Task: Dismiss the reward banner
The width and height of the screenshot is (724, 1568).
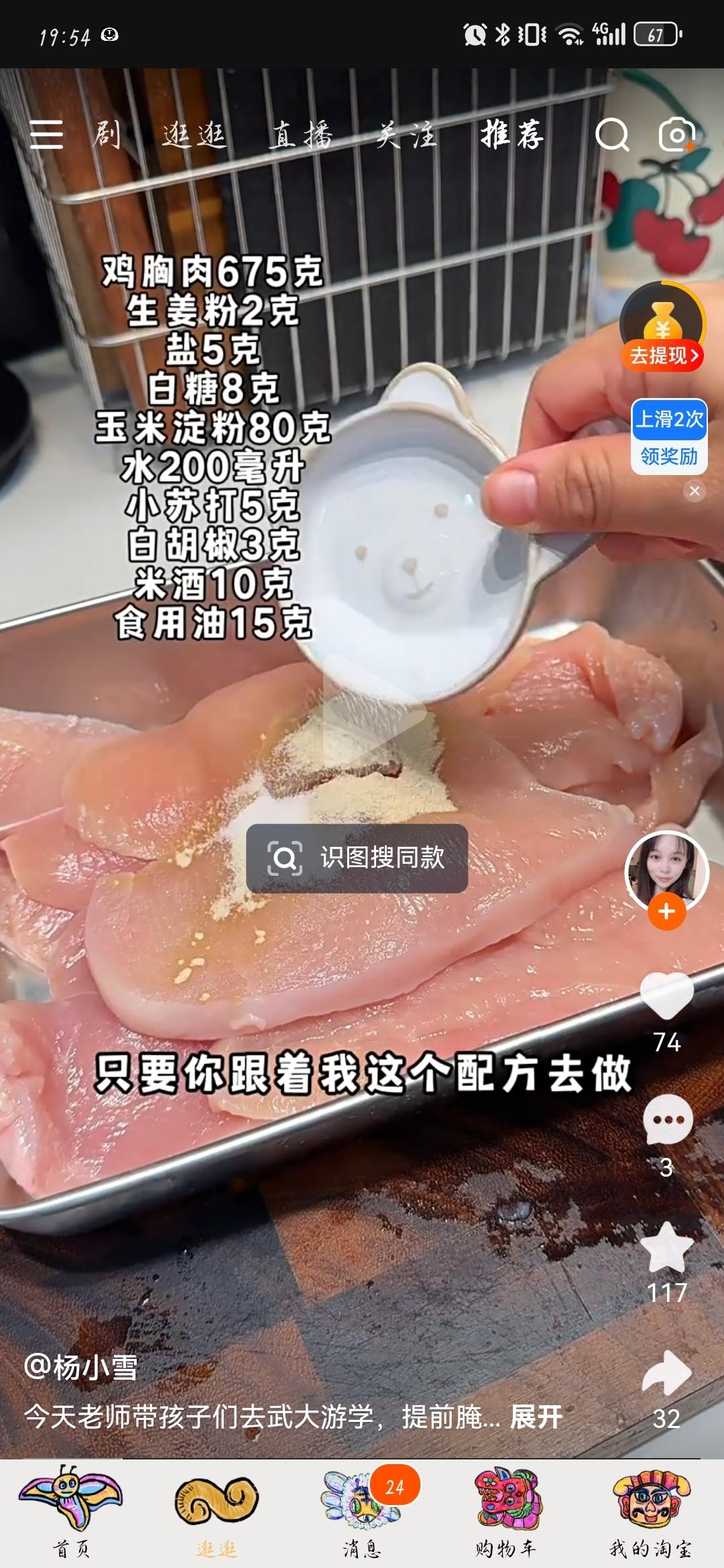Action: [695, 491]
